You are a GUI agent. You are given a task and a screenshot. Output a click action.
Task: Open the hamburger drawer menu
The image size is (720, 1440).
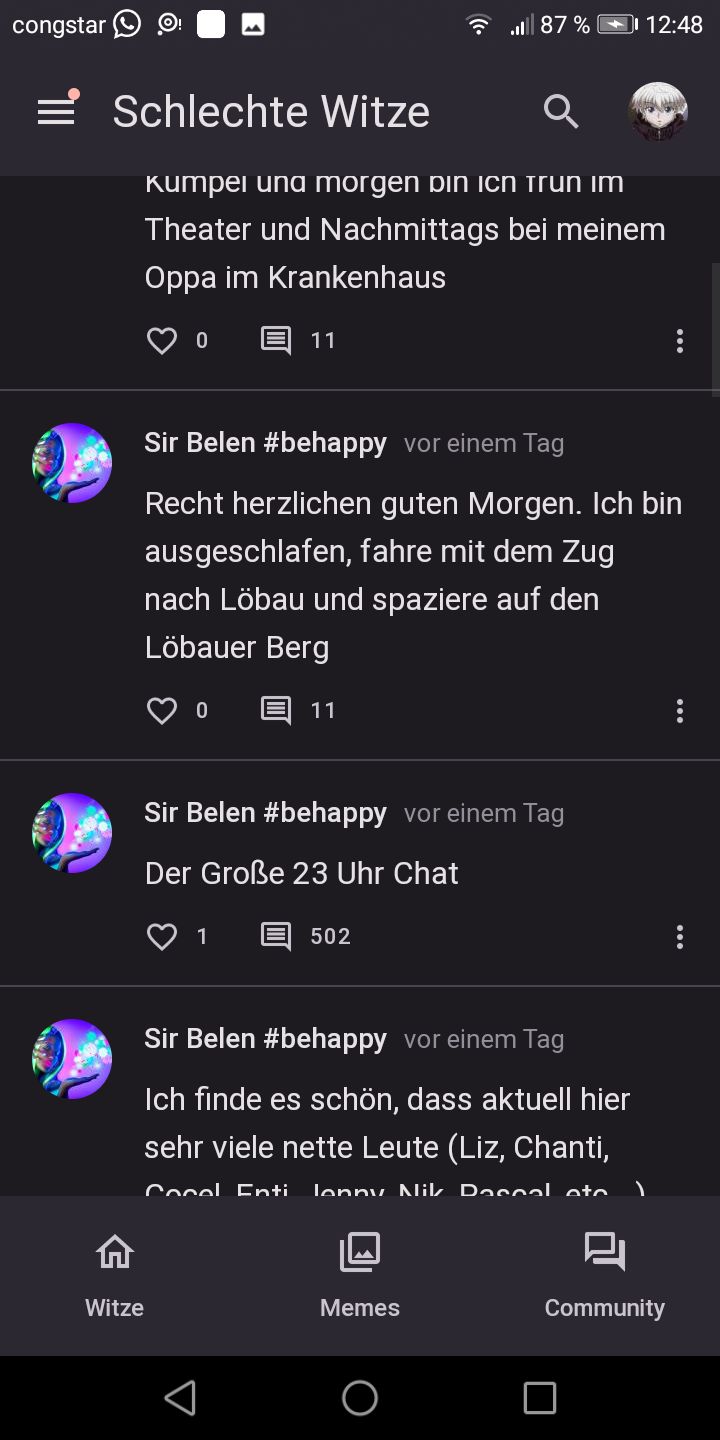coord(56,112)
